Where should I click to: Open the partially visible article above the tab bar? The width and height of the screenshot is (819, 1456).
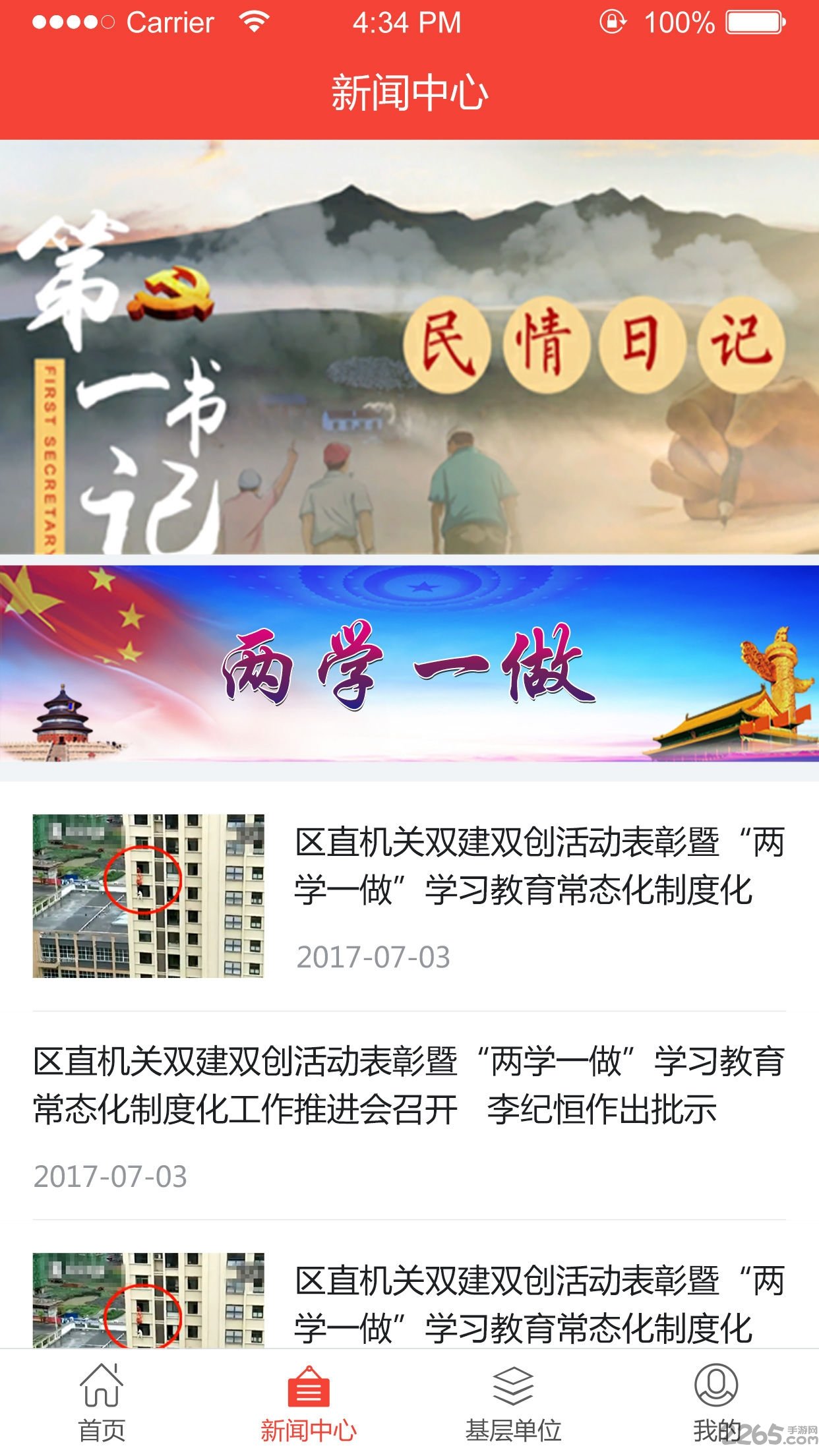coord(409,1300)
